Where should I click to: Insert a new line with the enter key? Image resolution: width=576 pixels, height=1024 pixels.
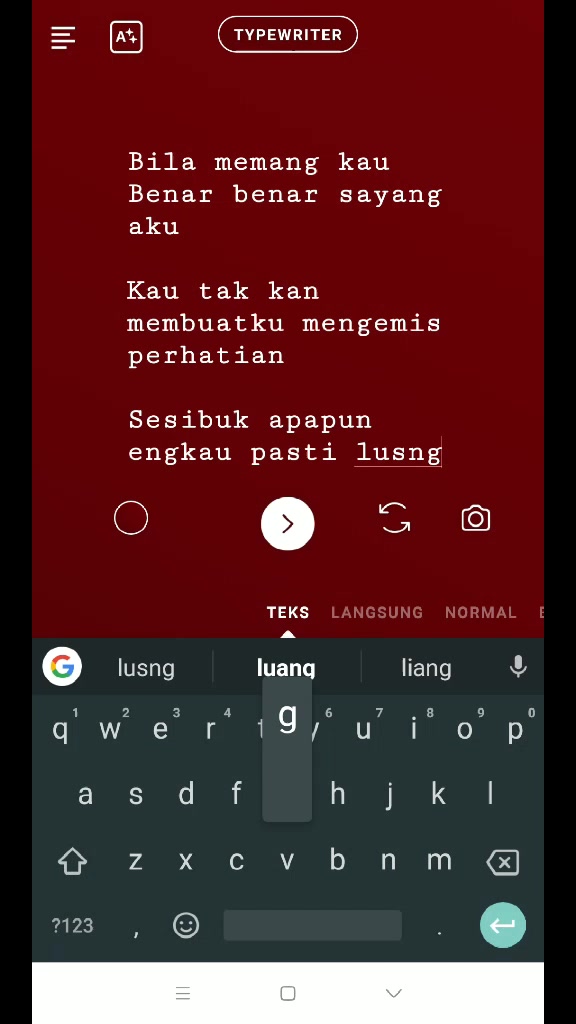[503, 925]
